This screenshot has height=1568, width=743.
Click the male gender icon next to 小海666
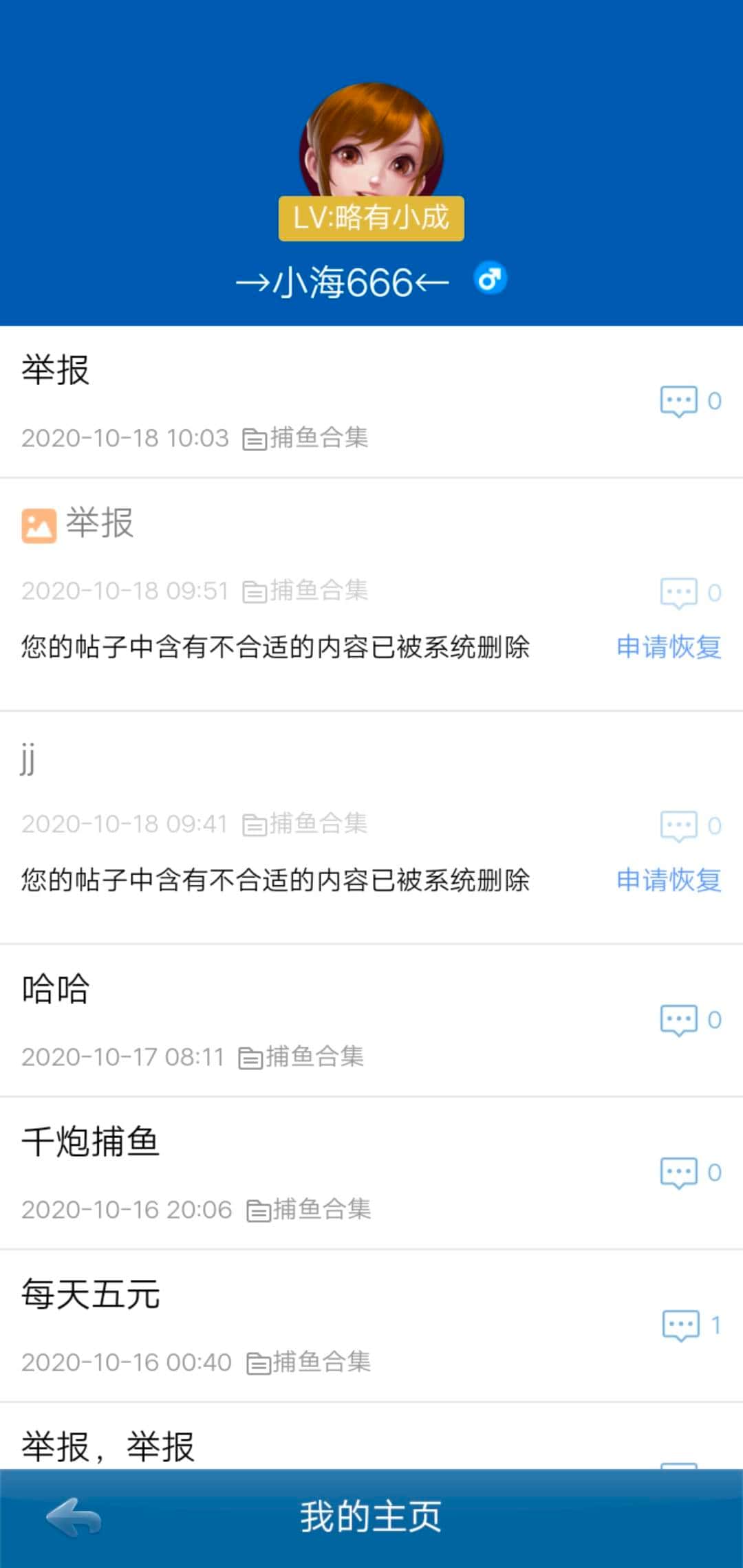coord(488,278)
